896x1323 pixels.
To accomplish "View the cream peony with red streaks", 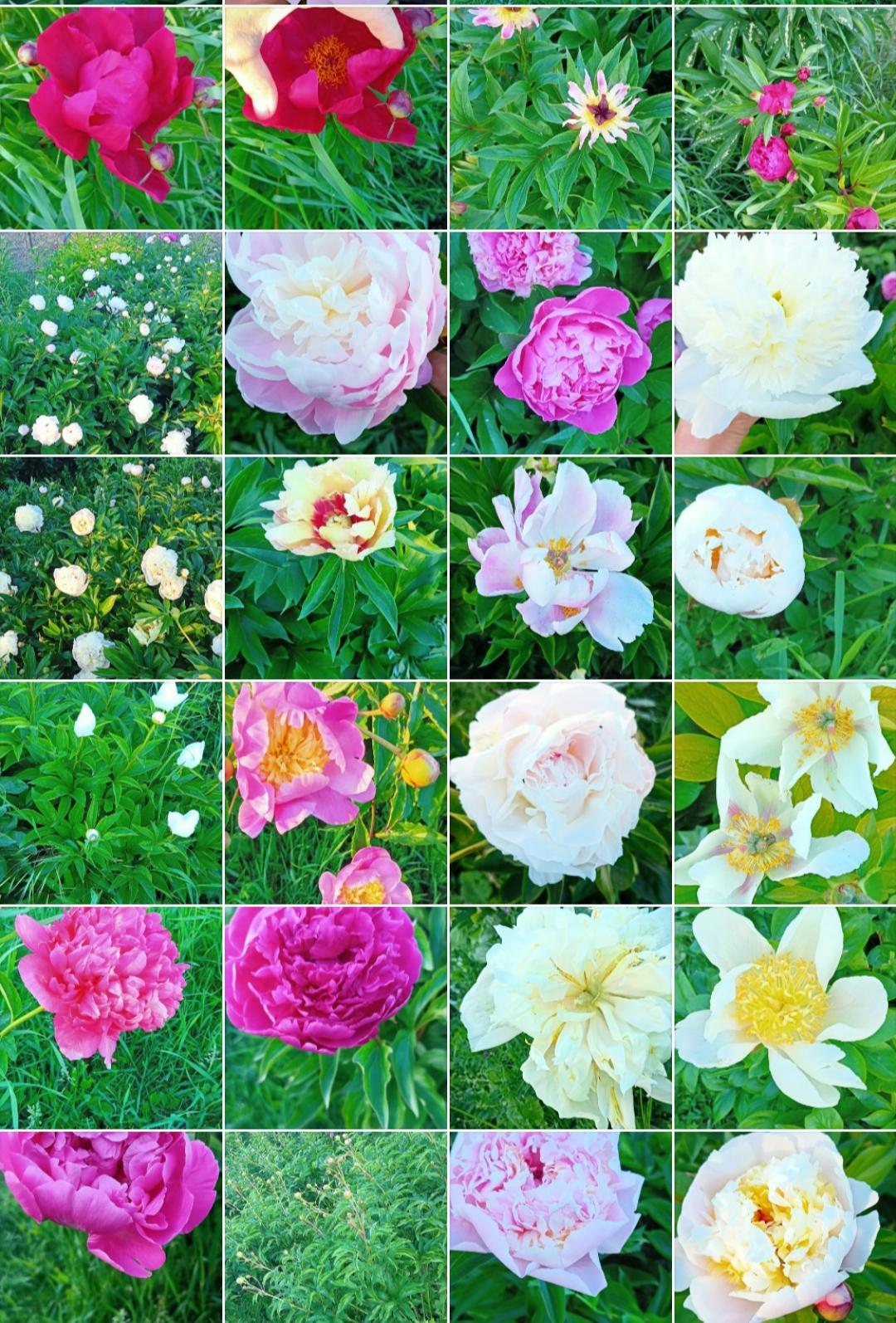I will [x=335, y=568].
